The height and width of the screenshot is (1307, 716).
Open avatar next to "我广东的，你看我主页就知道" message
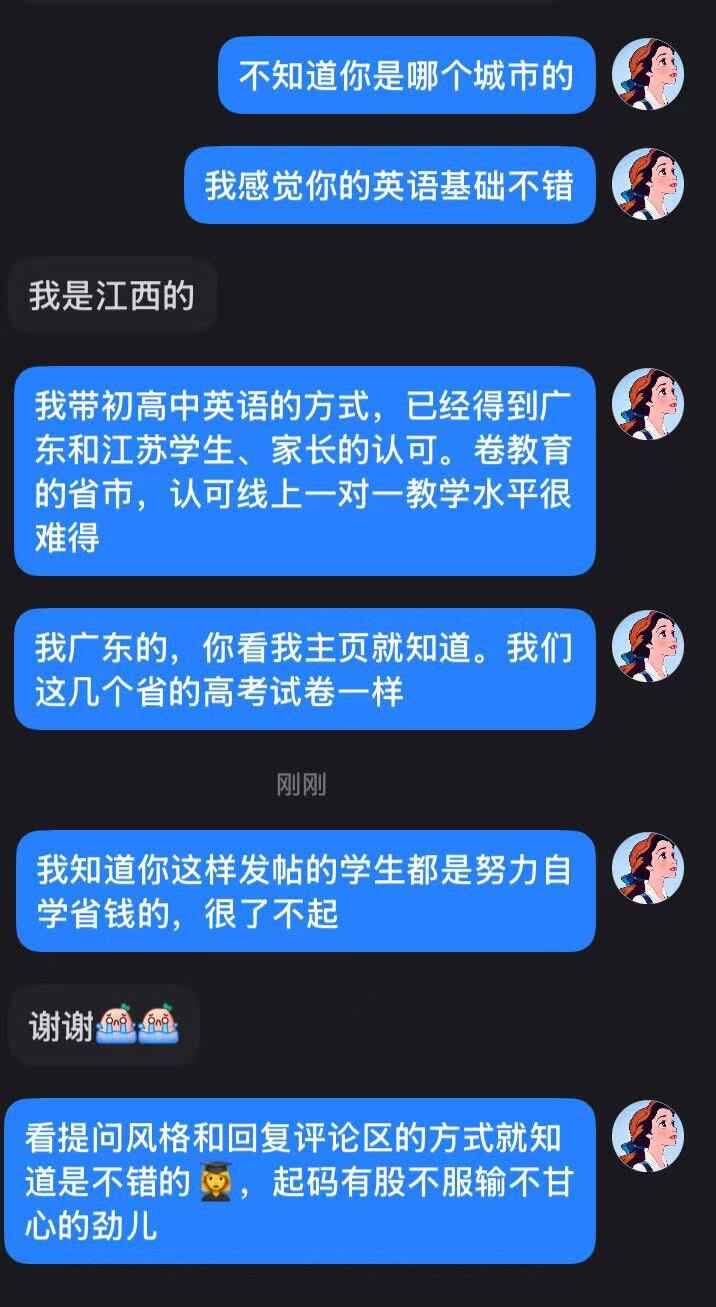point(648,646)
